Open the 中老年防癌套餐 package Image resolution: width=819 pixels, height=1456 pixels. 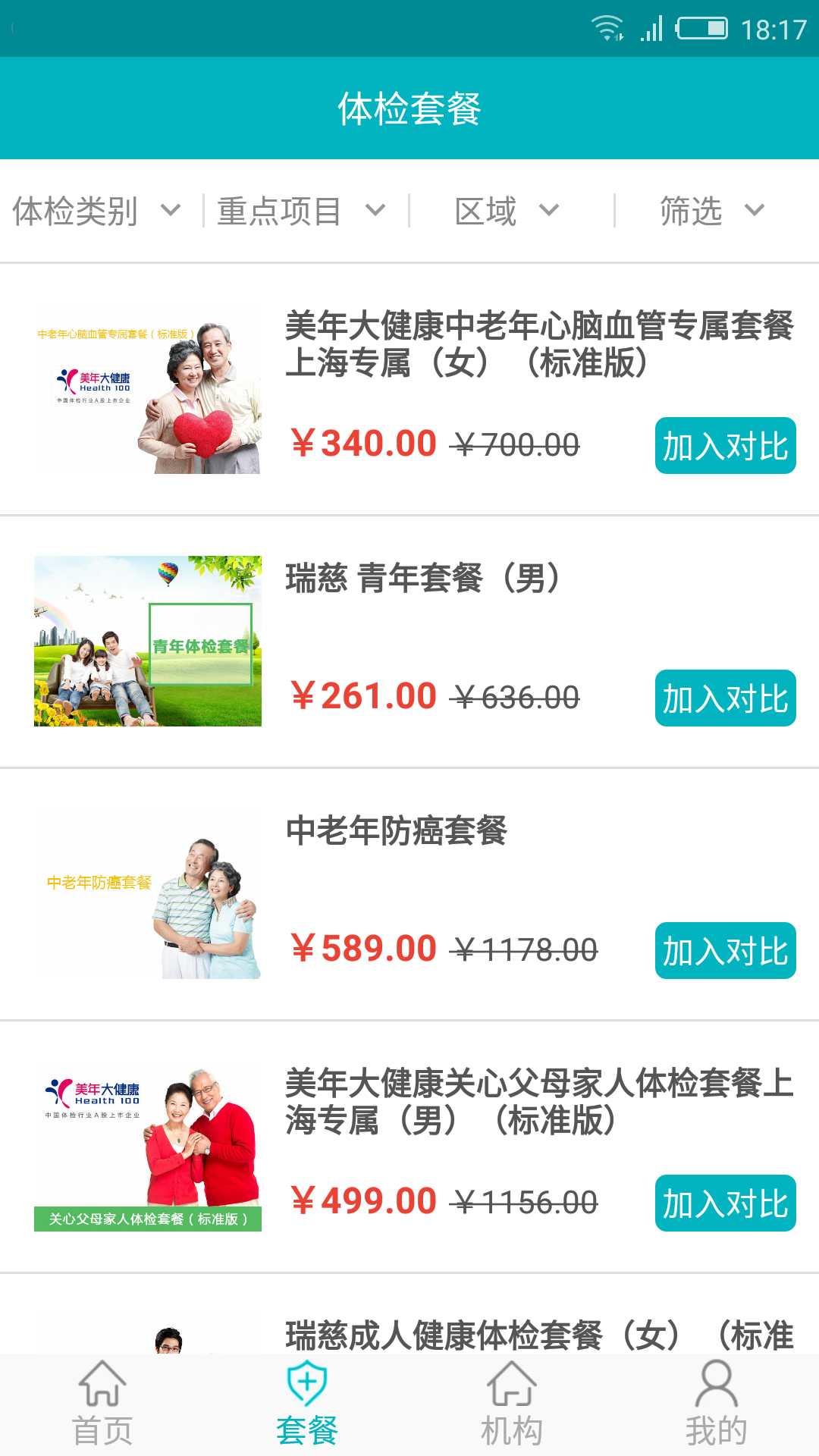[x=397, y=831]
